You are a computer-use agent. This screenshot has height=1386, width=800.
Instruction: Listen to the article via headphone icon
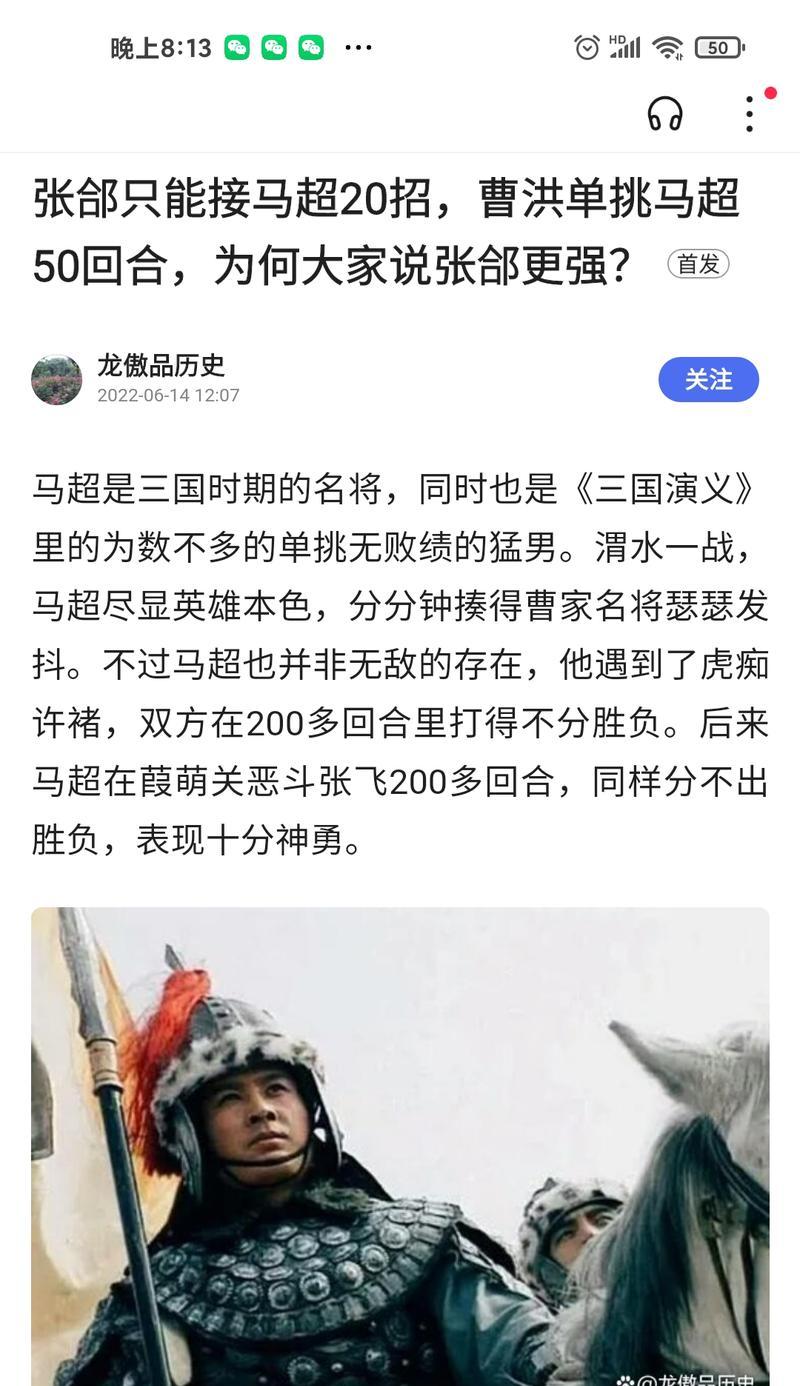(x=665, y=114)
